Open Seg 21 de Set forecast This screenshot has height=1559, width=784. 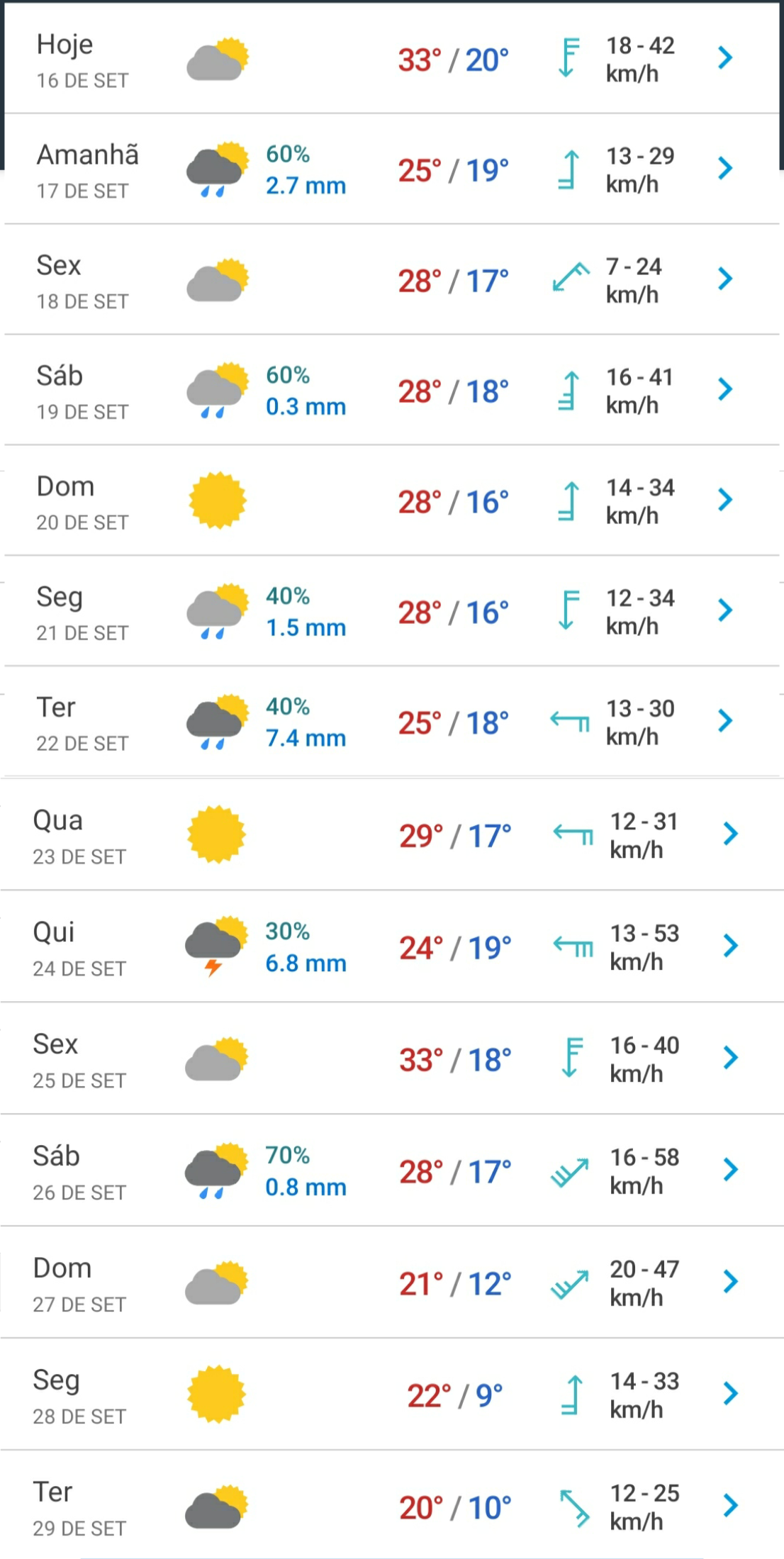[x=392, y=611]
